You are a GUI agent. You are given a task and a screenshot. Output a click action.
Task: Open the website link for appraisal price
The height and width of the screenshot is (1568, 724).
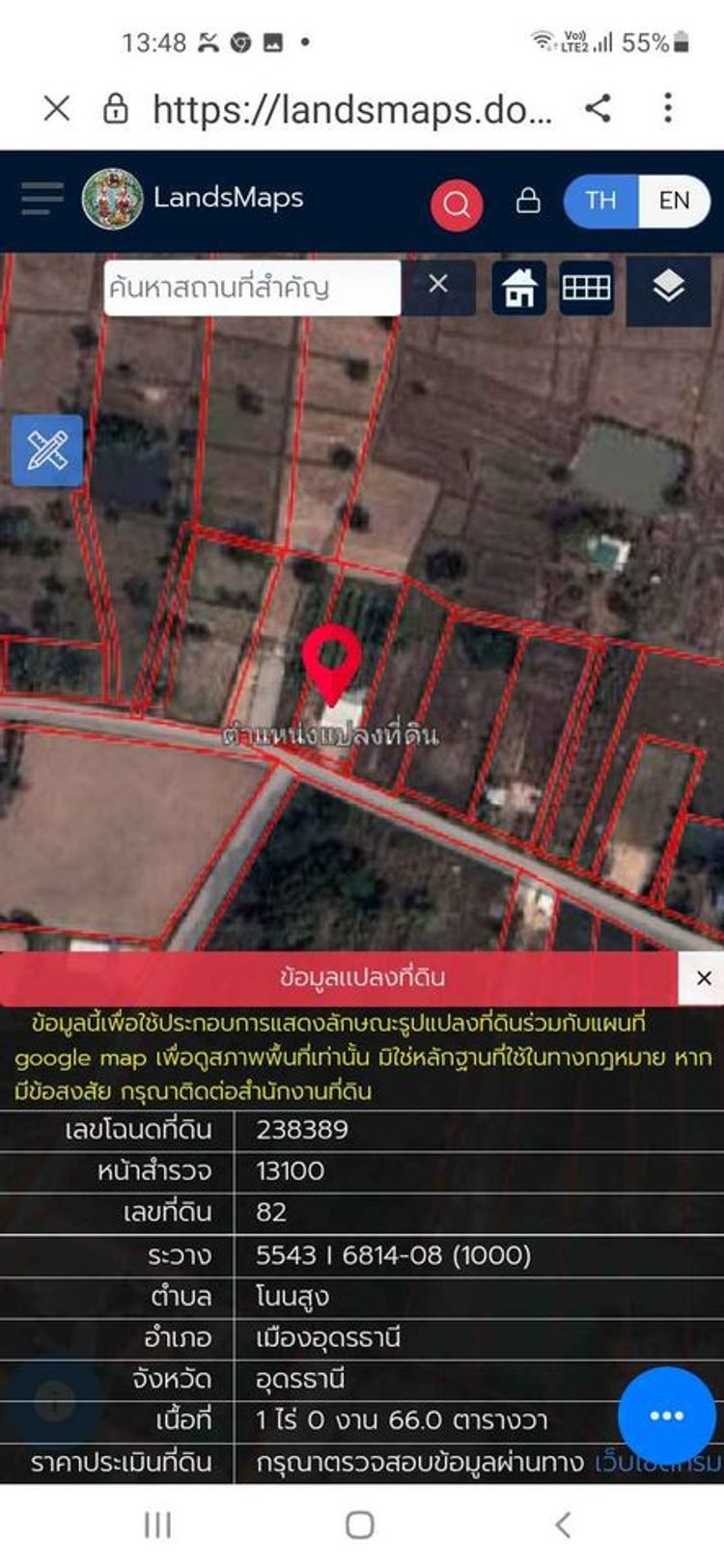(x=656, y=1463)
